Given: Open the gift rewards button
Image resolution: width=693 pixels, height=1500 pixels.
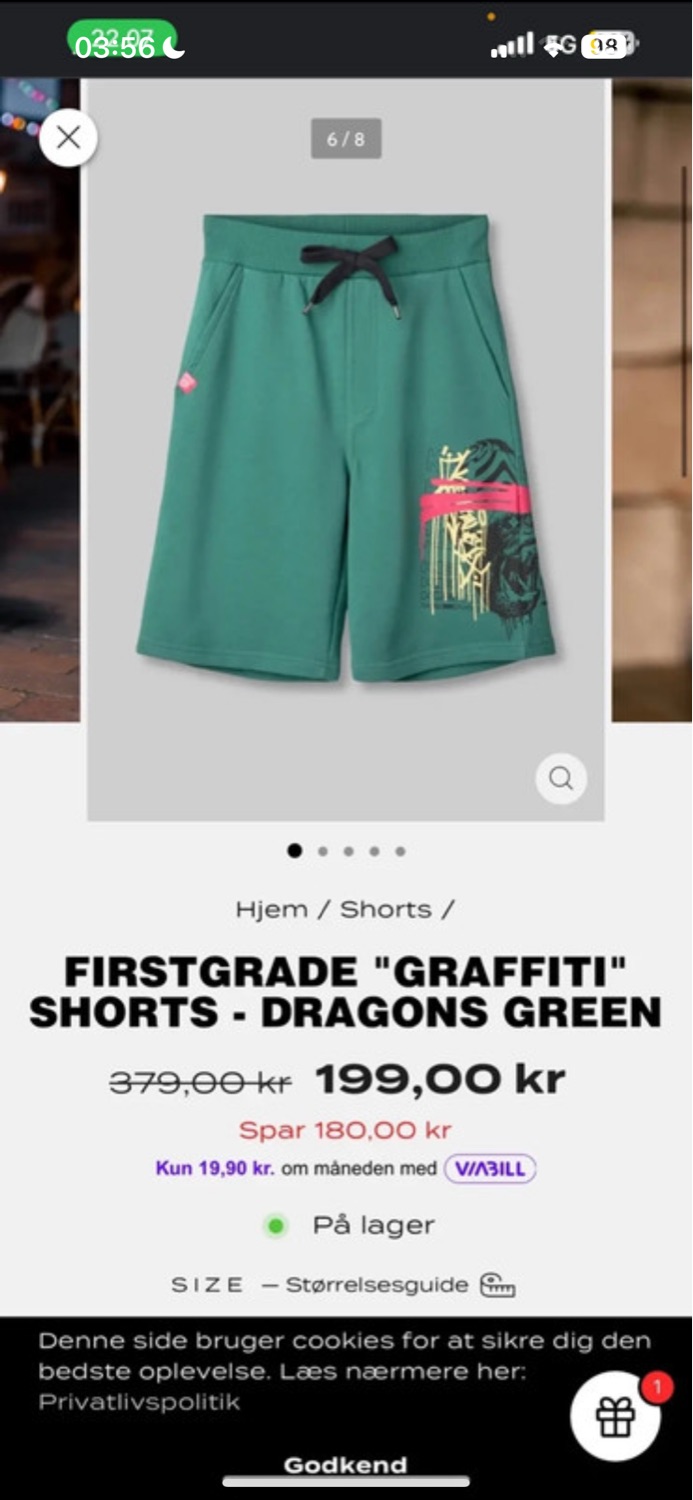Looking at the screenshot, I should 615,1416.
